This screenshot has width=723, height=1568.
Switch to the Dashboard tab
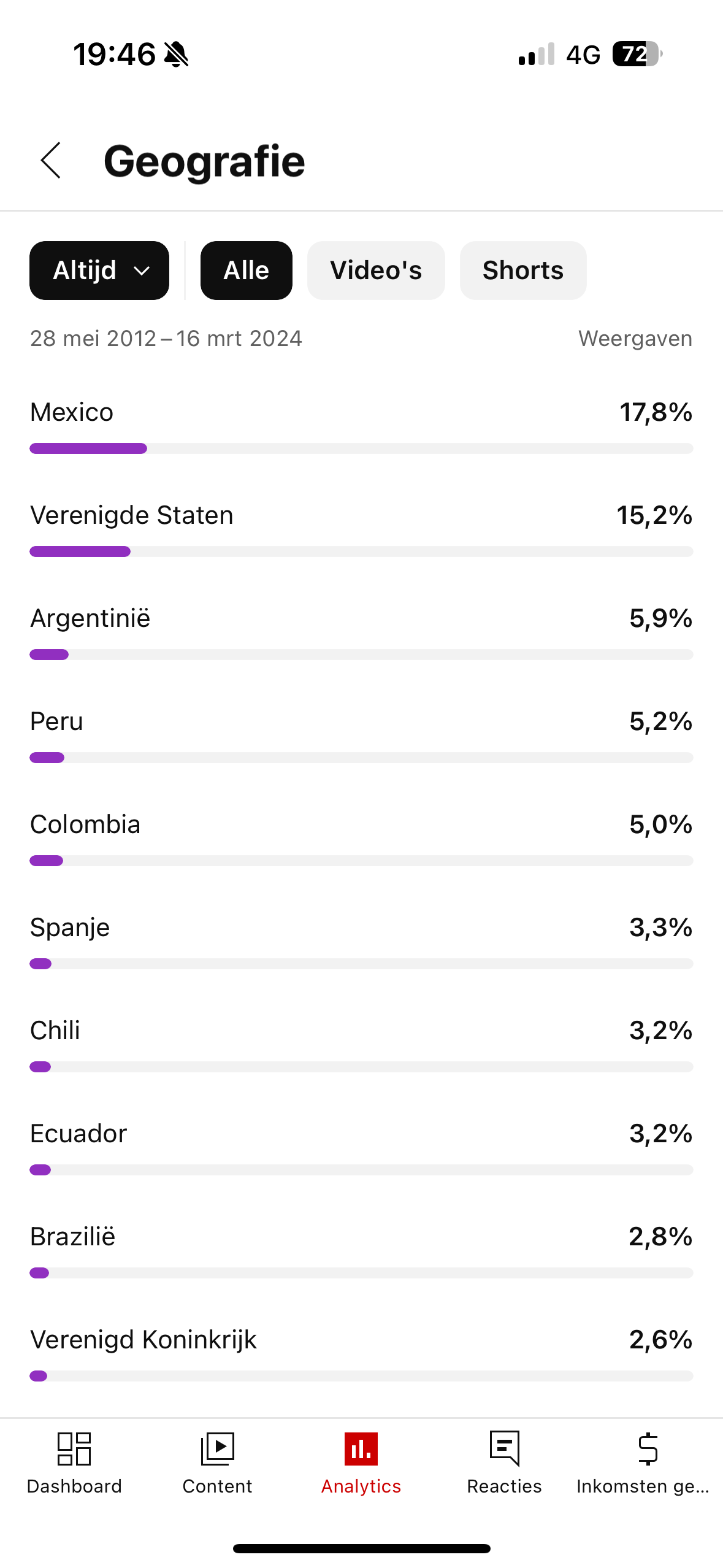click(74, 1462)
